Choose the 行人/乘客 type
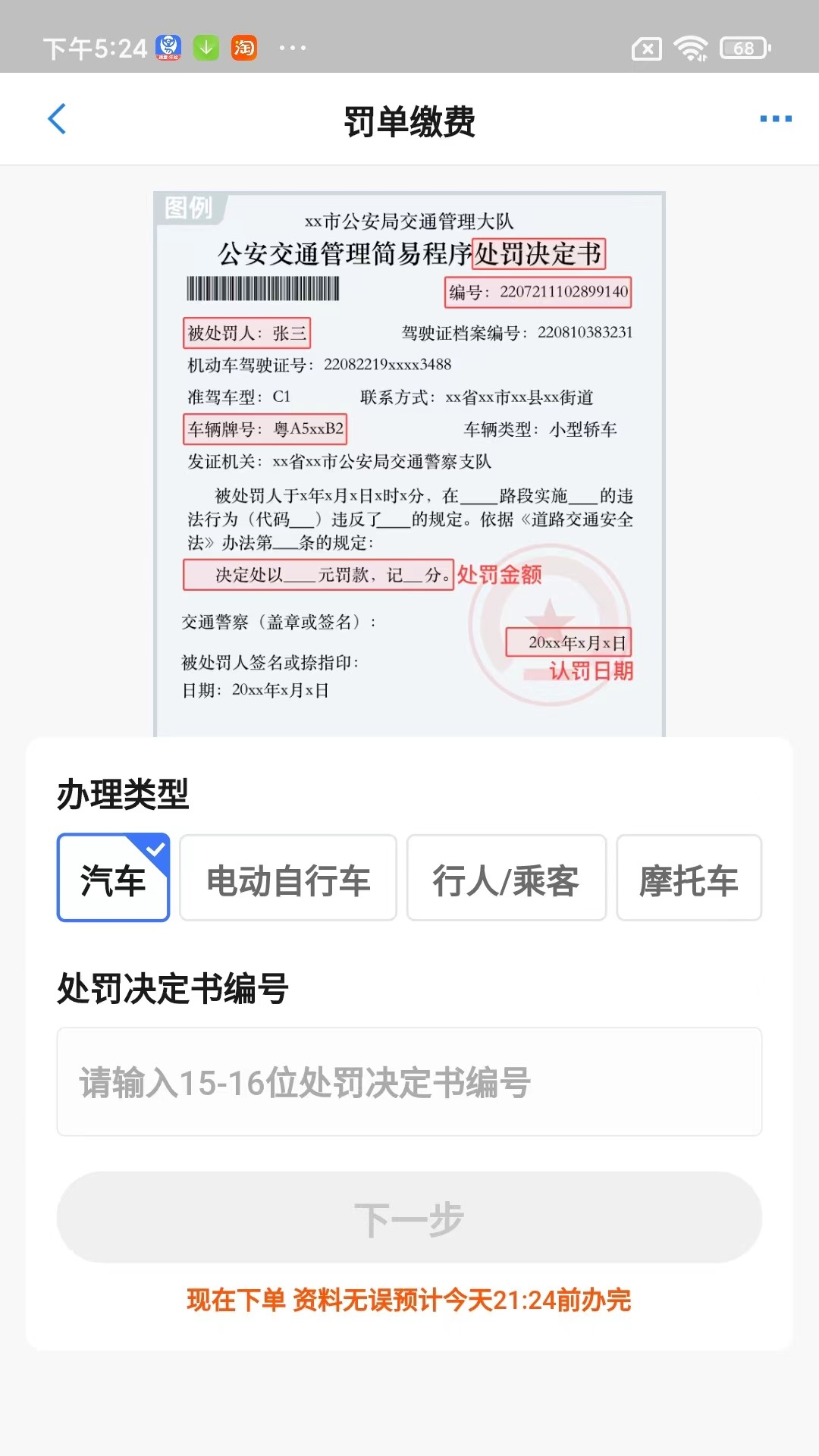The width and height of the screenshot is (819, 1456). pyautogui.click(x=507, y=877)
